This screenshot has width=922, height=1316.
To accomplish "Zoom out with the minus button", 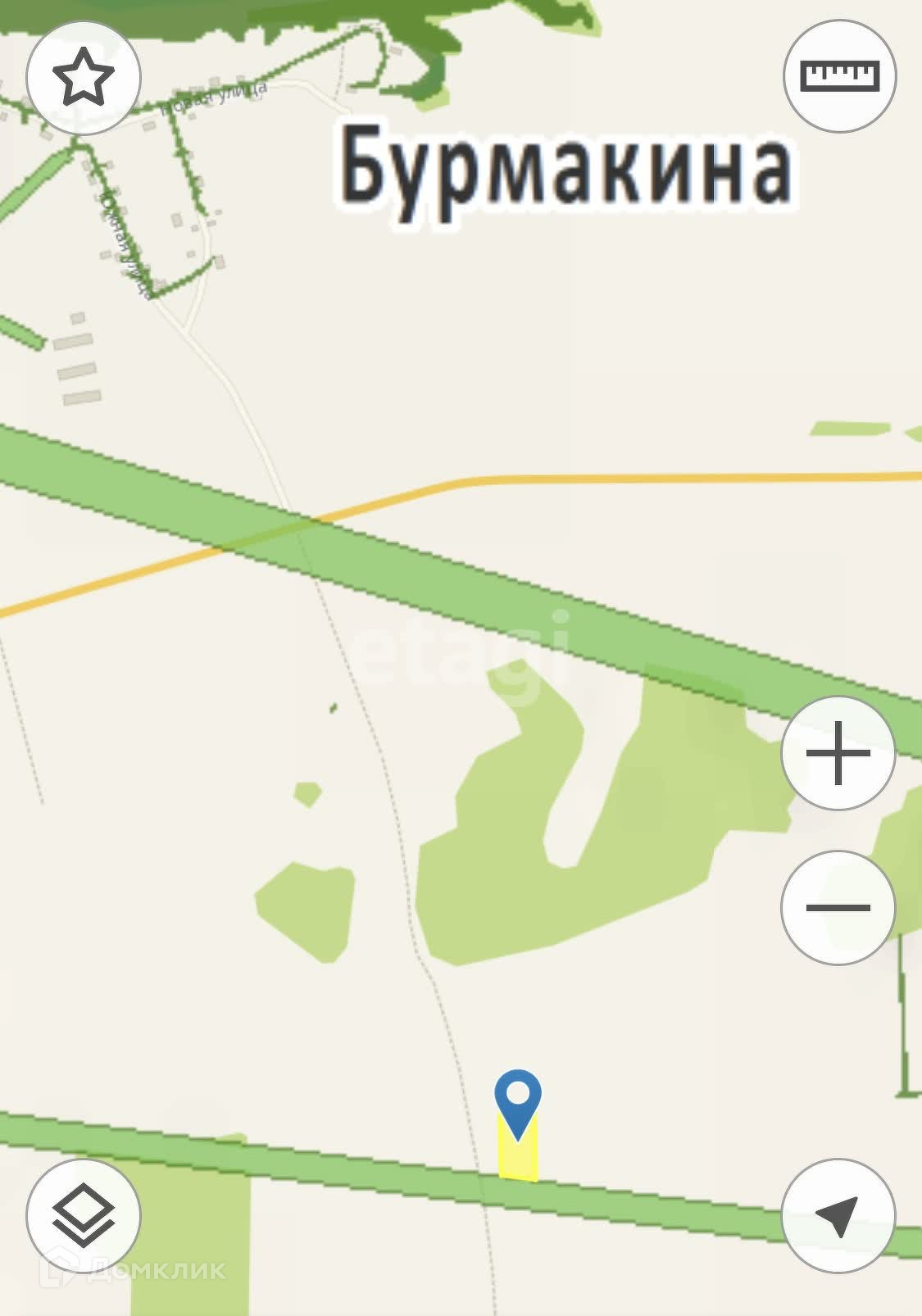I will point(838,907).
